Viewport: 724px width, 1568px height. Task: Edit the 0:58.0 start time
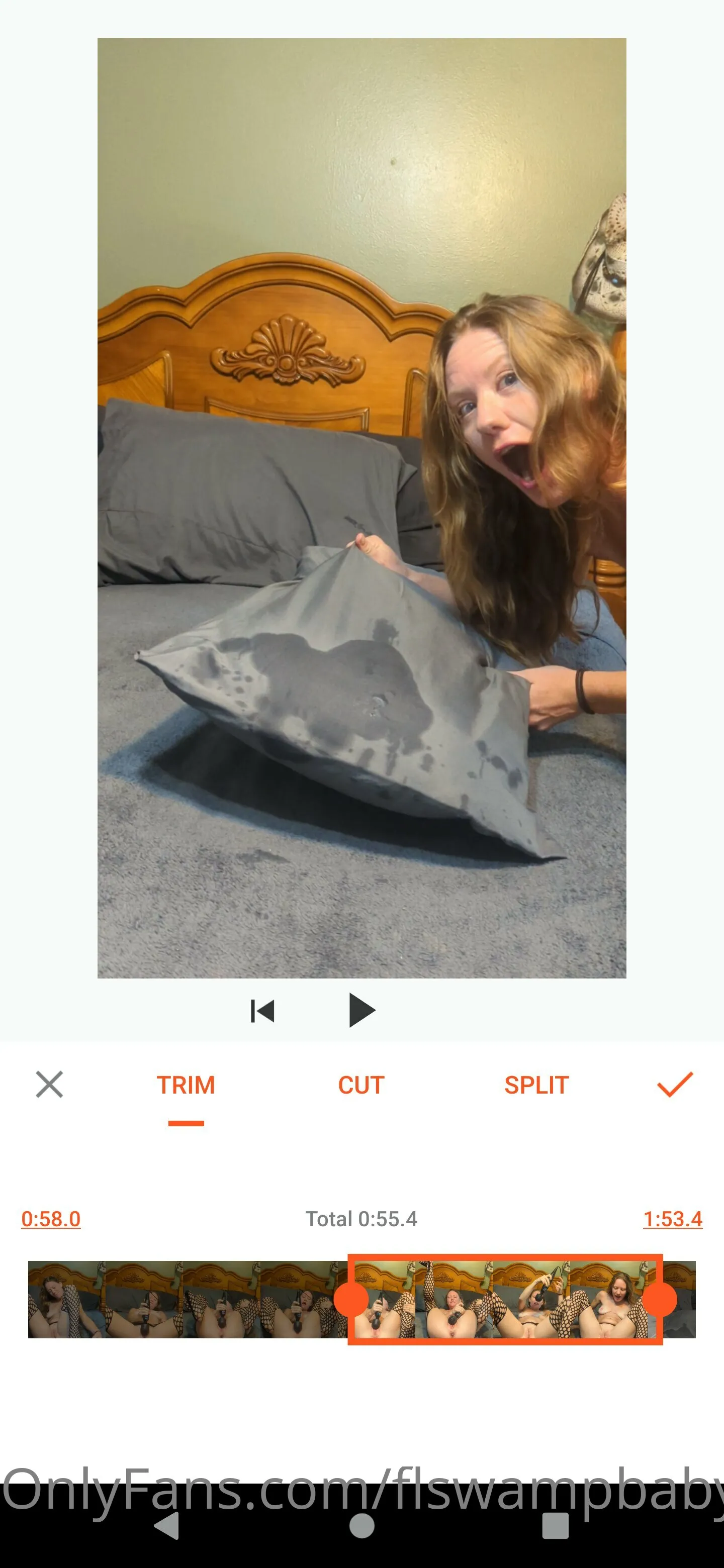tap(51, 1219)
